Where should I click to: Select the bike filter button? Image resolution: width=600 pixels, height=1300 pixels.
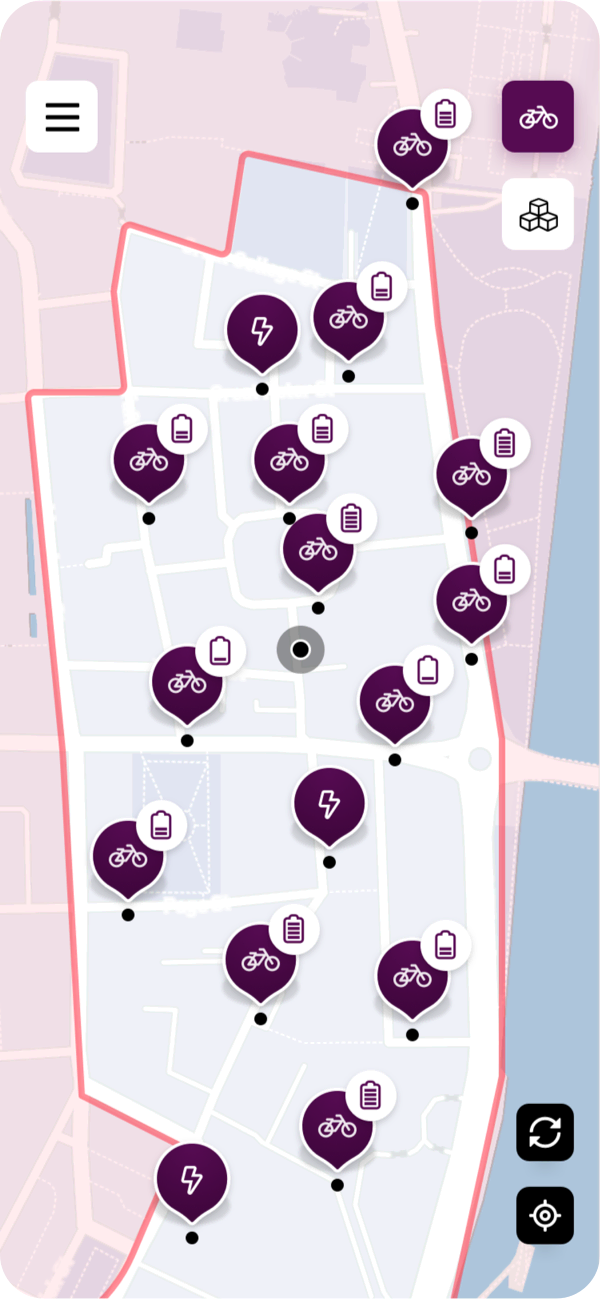pos(538,117)
